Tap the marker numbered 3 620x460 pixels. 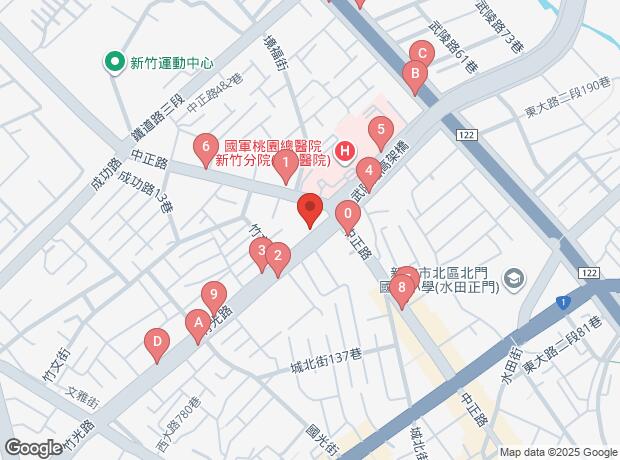tap(261, 251)
